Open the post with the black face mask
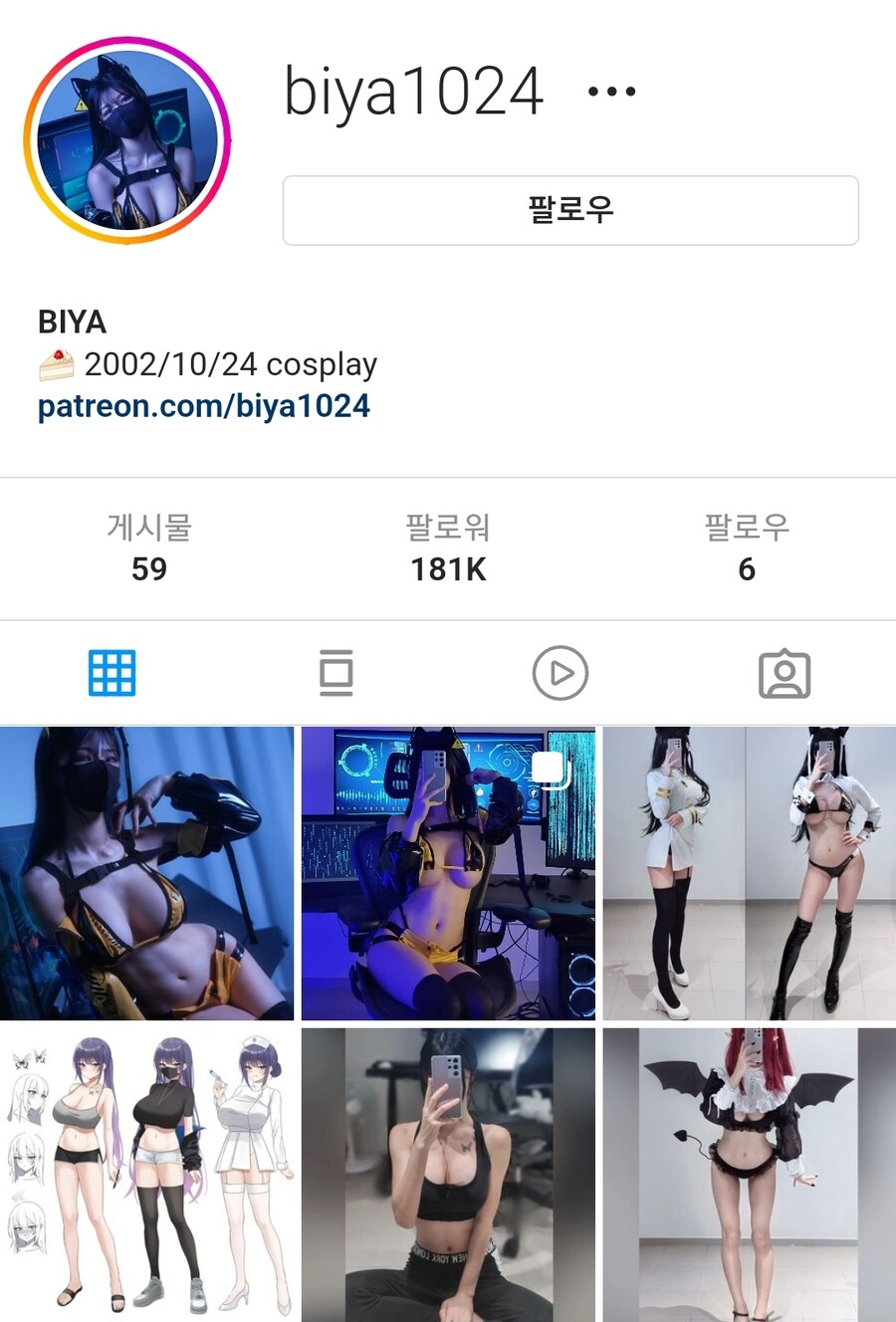The width and height of the screenshot is (896, 1322). [147, 873]
